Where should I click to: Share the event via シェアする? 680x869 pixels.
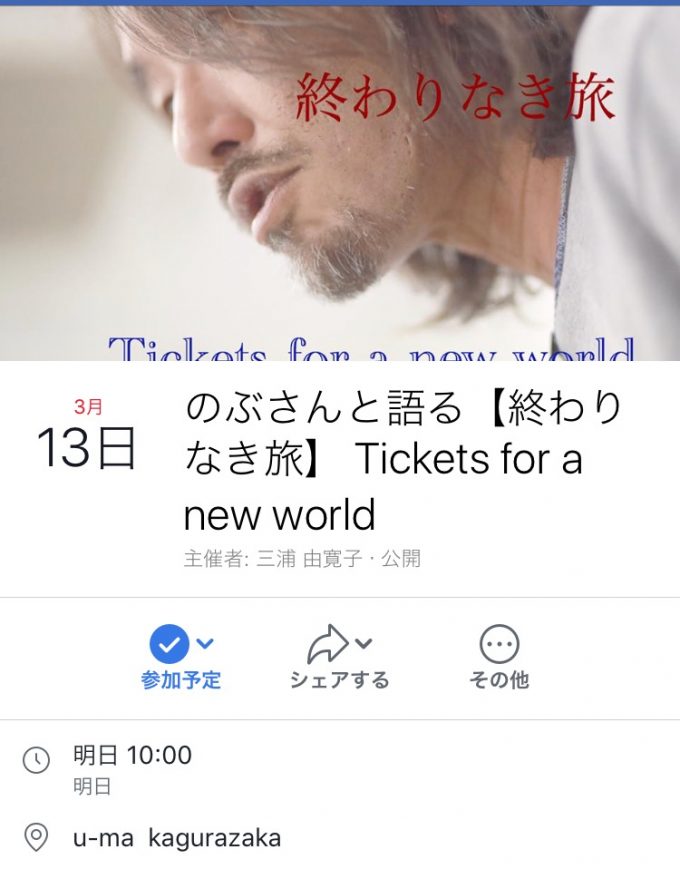tap(339, 657)
